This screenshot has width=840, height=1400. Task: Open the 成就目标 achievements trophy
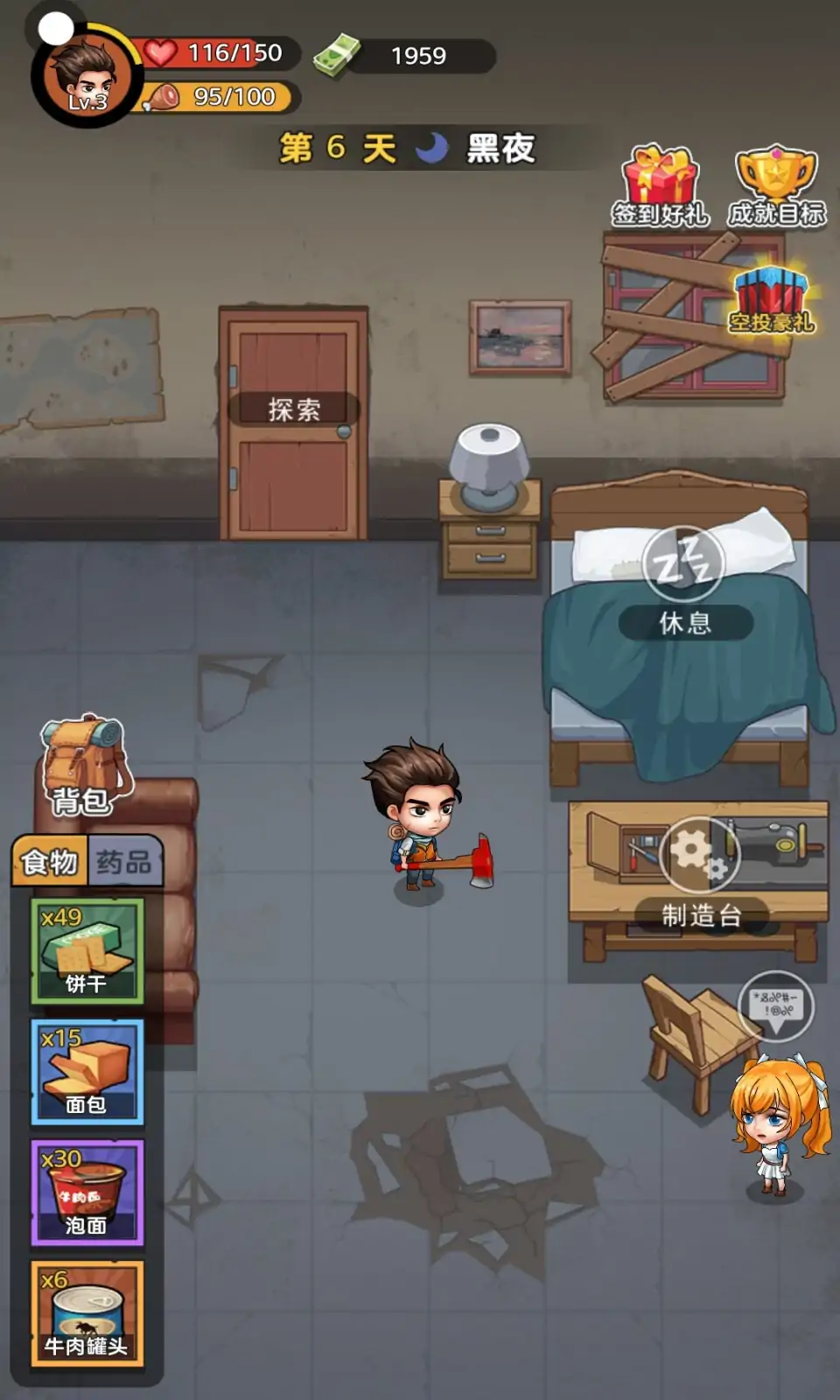777,185
